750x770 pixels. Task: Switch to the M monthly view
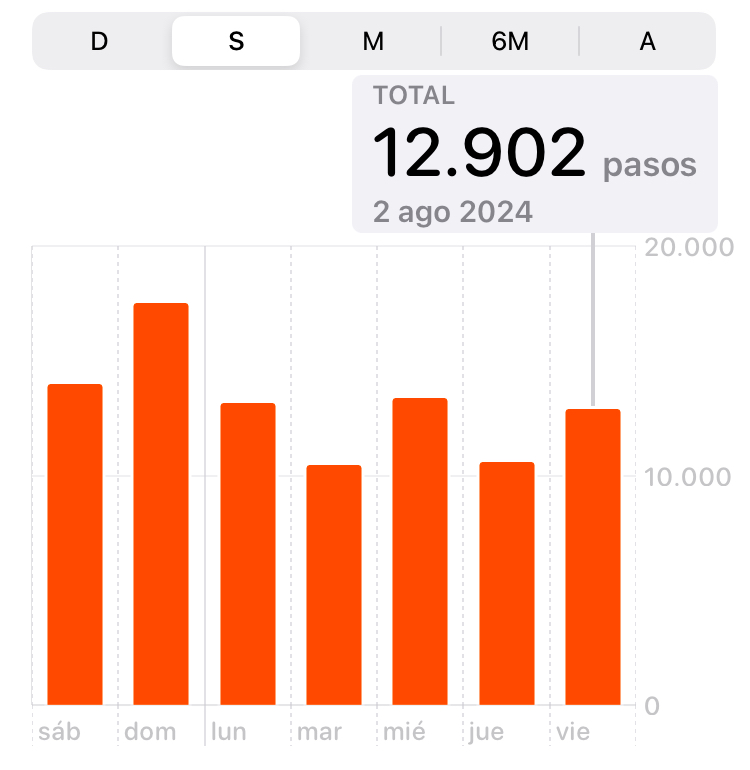373,41
